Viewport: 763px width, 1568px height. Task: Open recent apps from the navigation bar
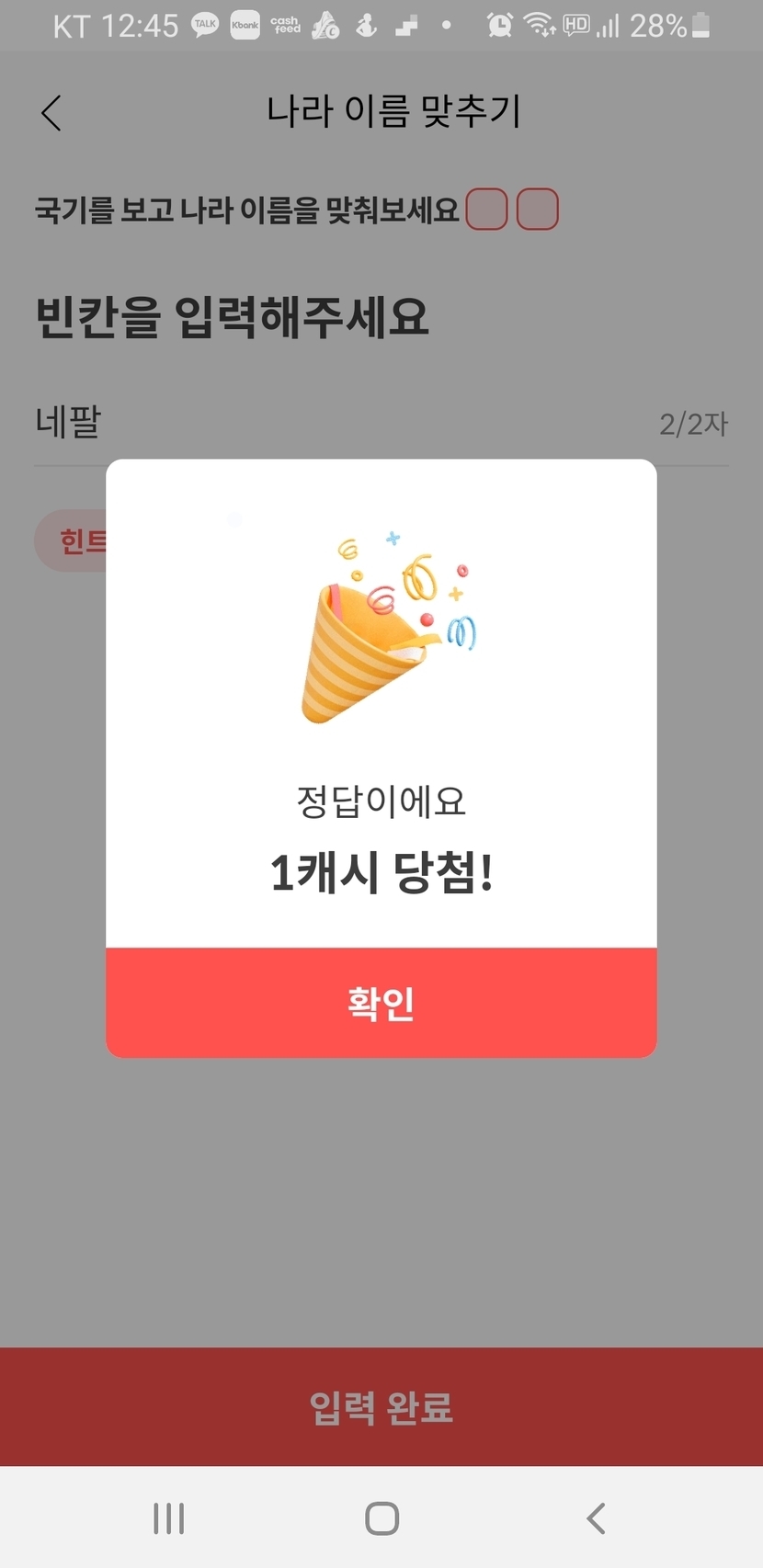point(169,1518)
